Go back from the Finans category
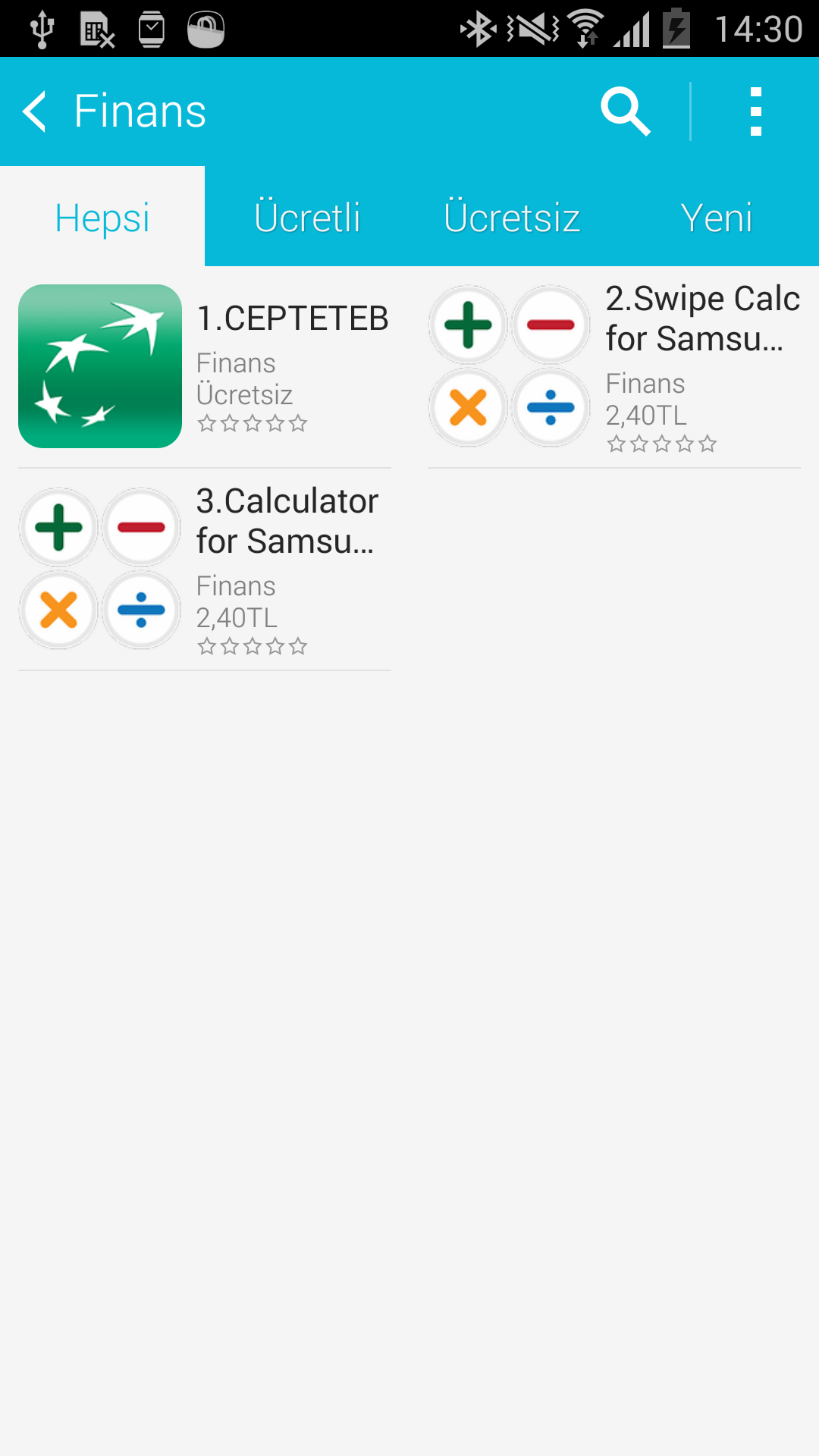Screen dimensions: 819x1456 pyautogui.click(x=35, y=111)
